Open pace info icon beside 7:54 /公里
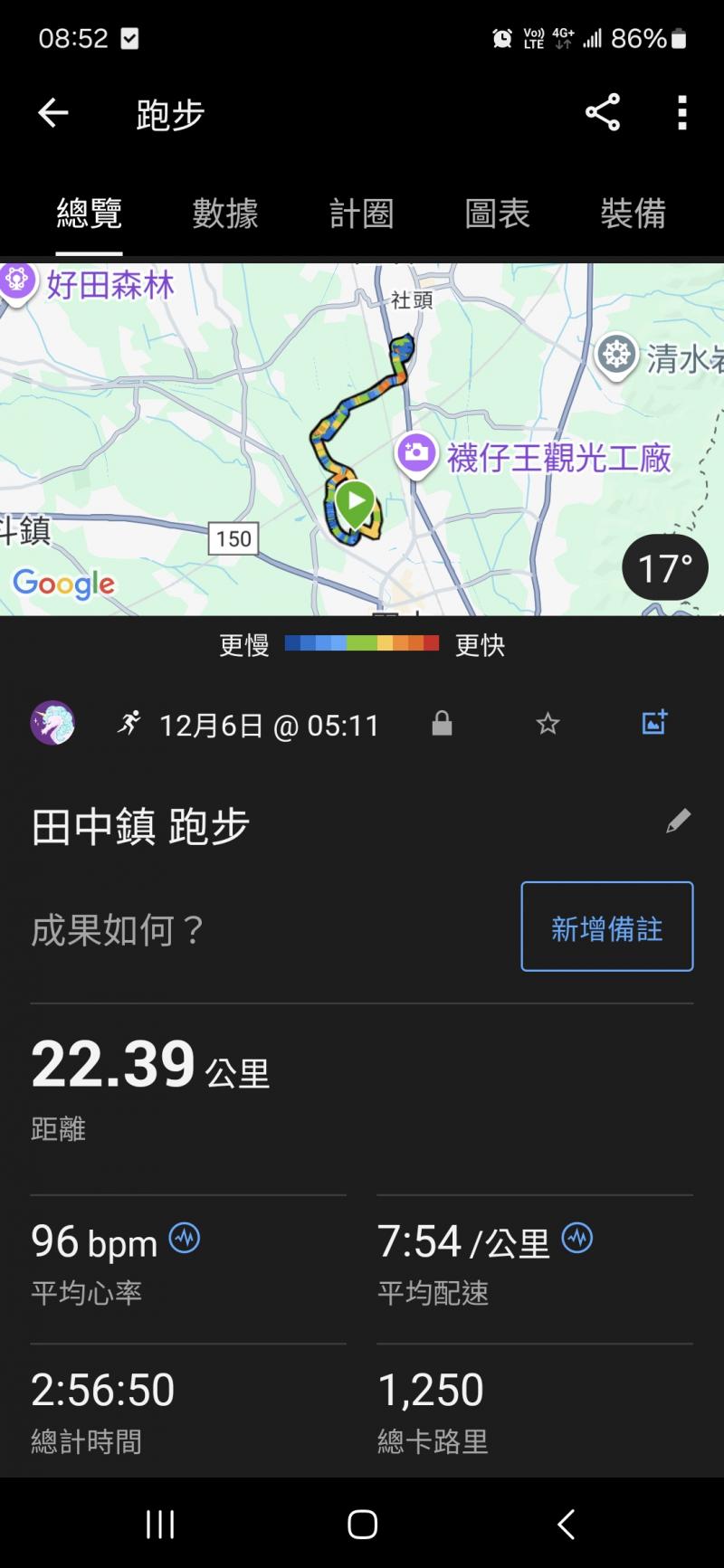The width and height of the screenshot is (724, 1568). tap(577, 1238)
